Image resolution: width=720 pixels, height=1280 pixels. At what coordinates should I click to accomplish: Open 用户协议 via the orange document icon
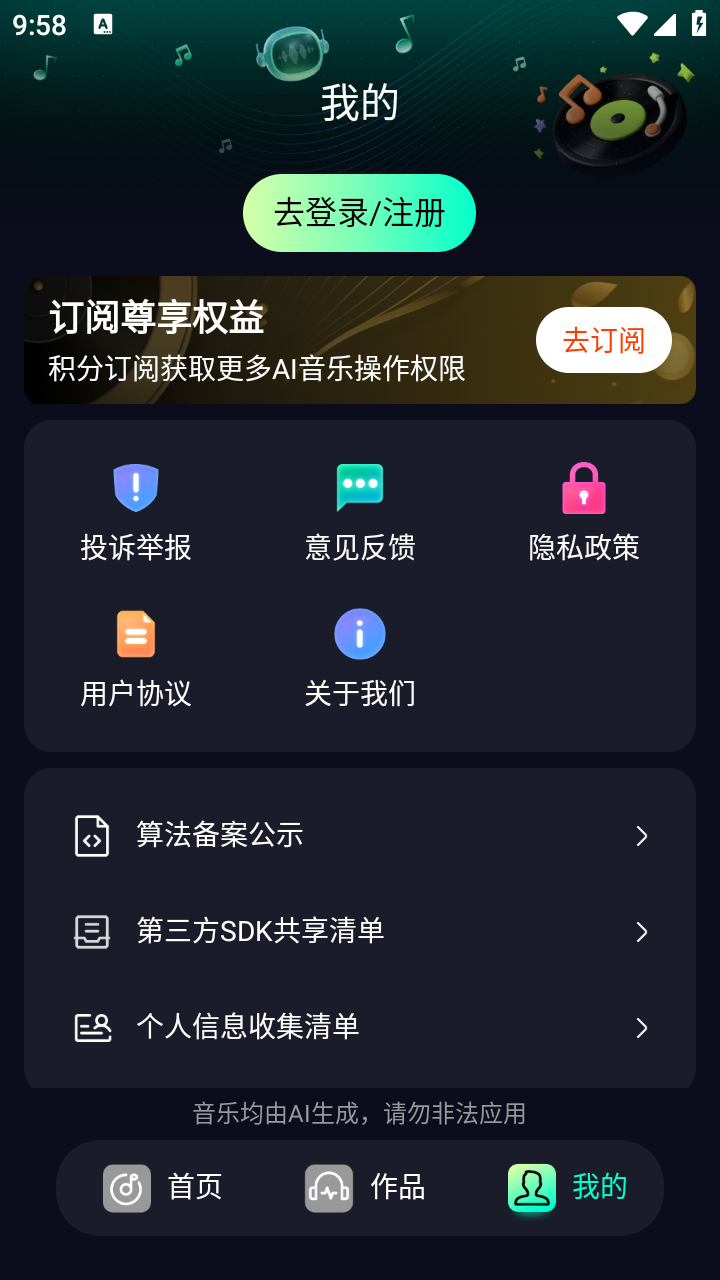point(135,633)
